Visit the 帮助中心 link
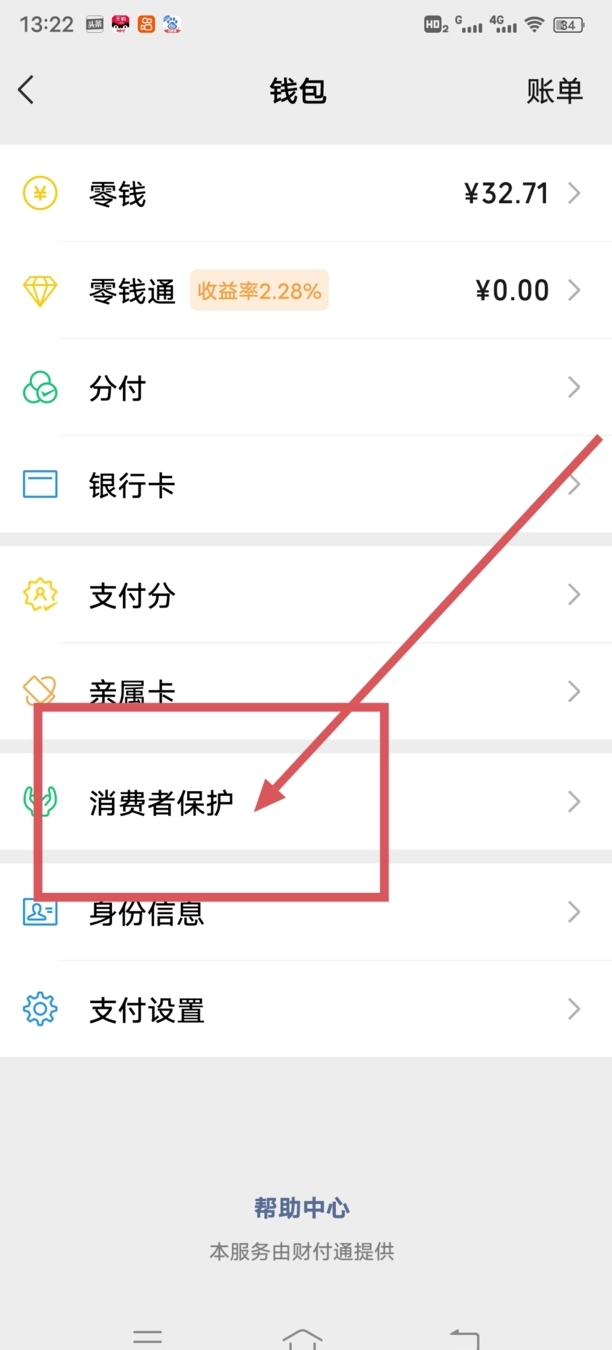The width and height of the screenshot is (612, 1350). (x=301, y=1208)
